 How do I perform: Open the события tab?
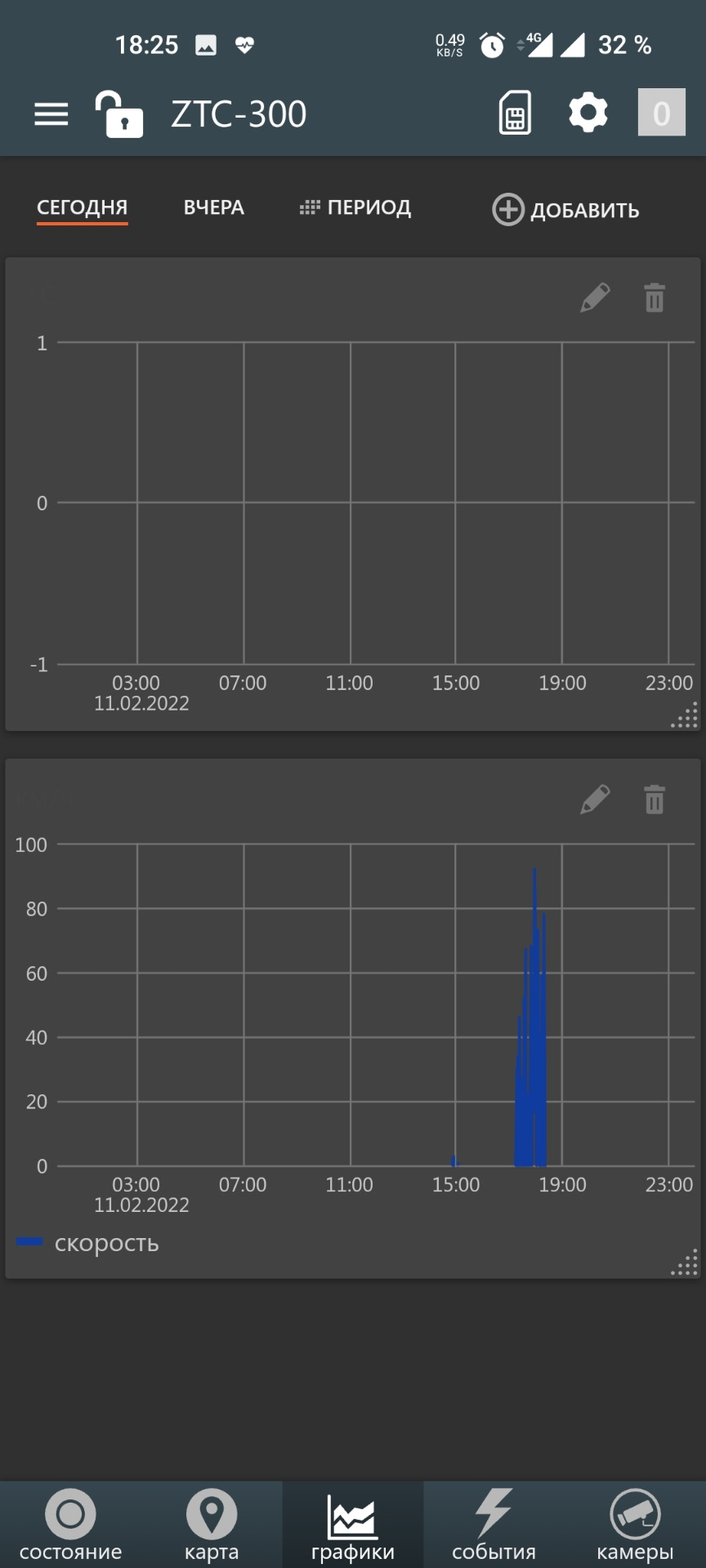tap(494, 1526)
